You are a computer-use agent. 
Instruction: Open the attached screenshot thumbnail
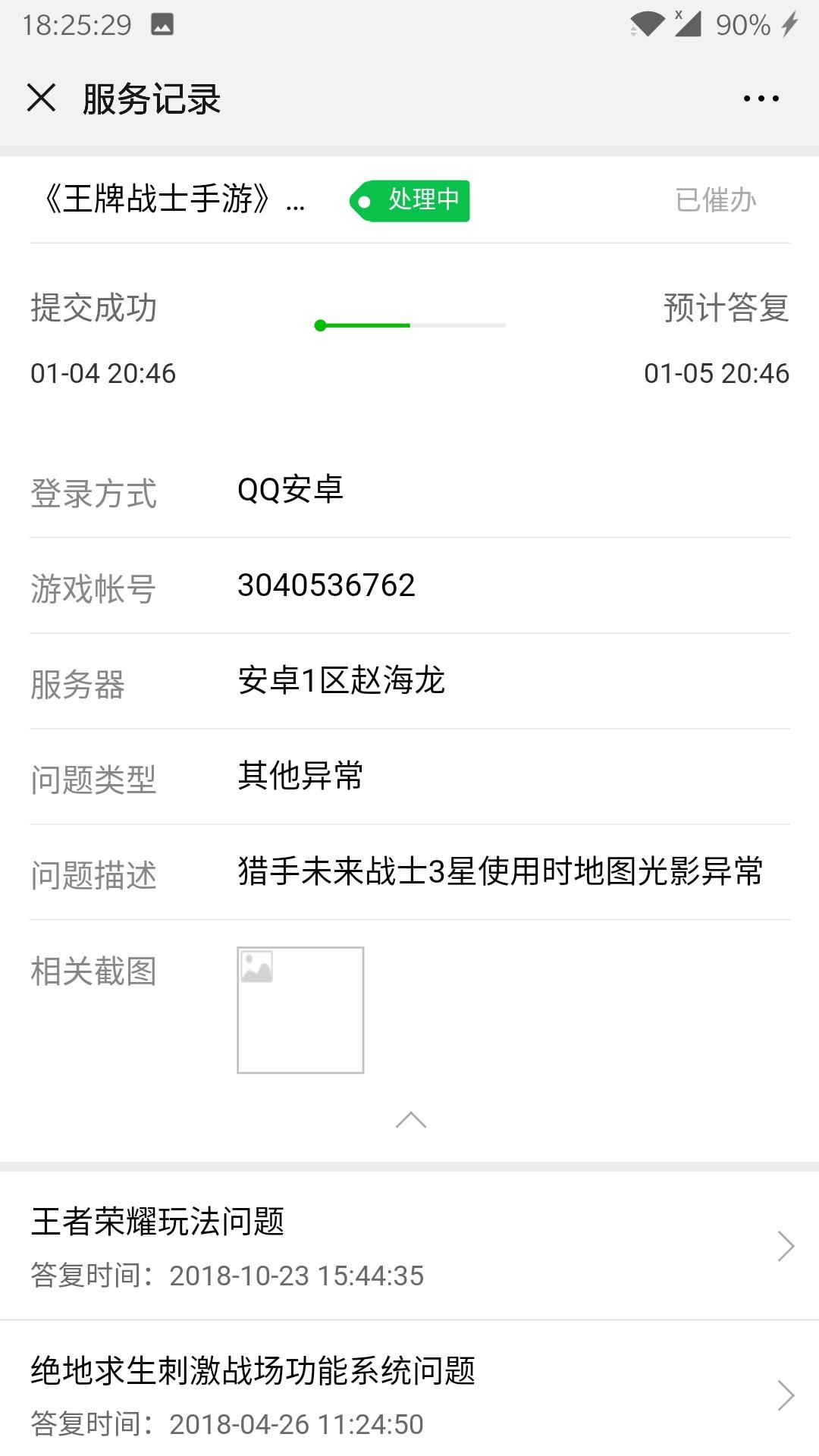[300, 1010]
